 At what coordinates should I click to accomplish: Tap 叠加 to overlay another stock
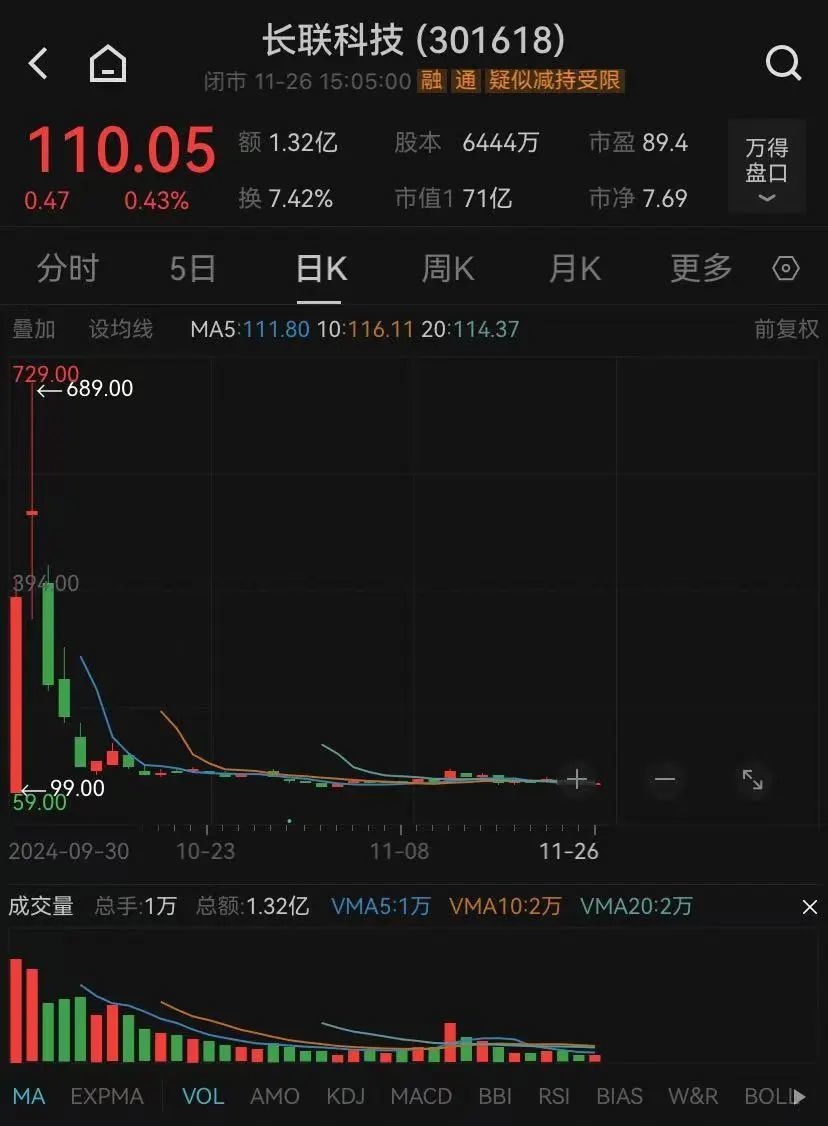[x=34, y=329]
